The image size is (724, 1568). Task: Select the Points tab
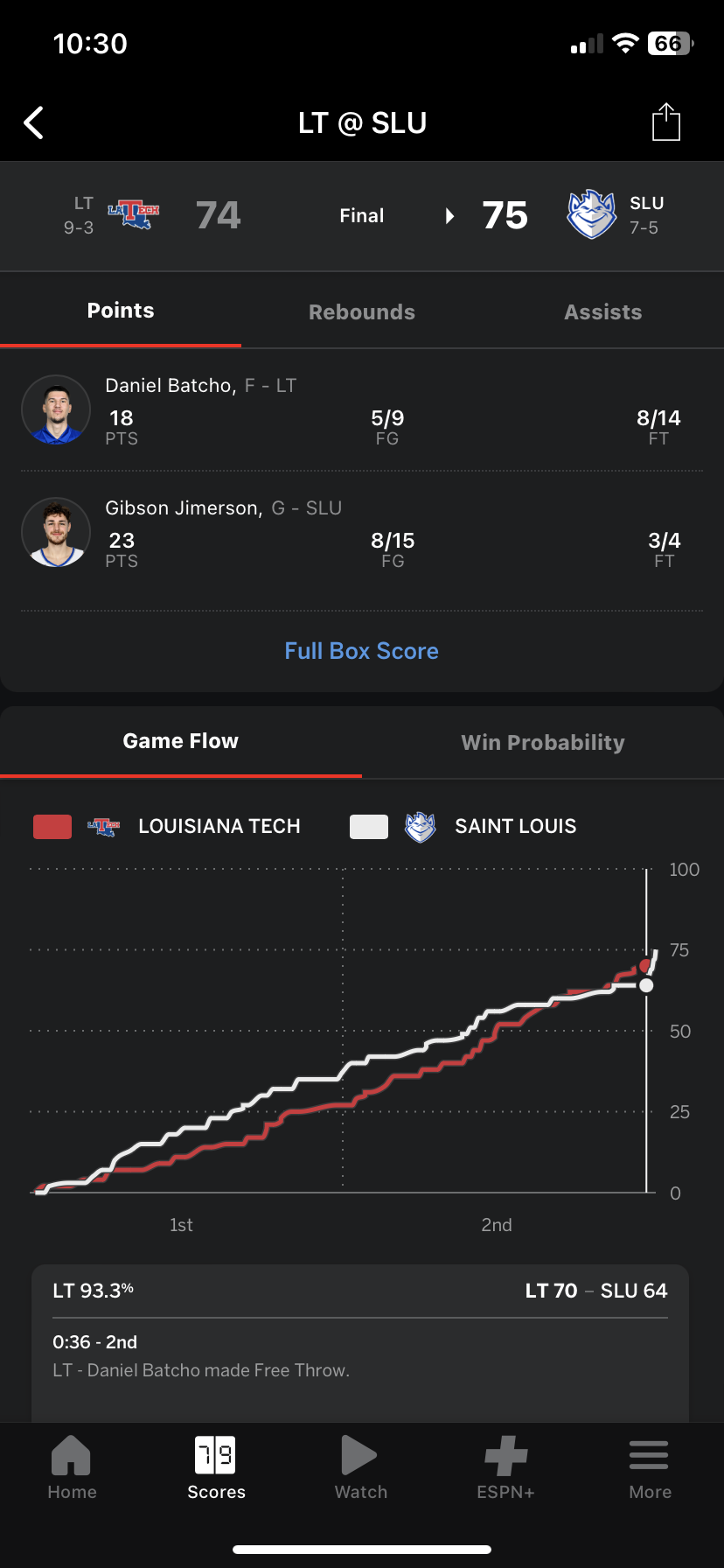coord(121,311)
